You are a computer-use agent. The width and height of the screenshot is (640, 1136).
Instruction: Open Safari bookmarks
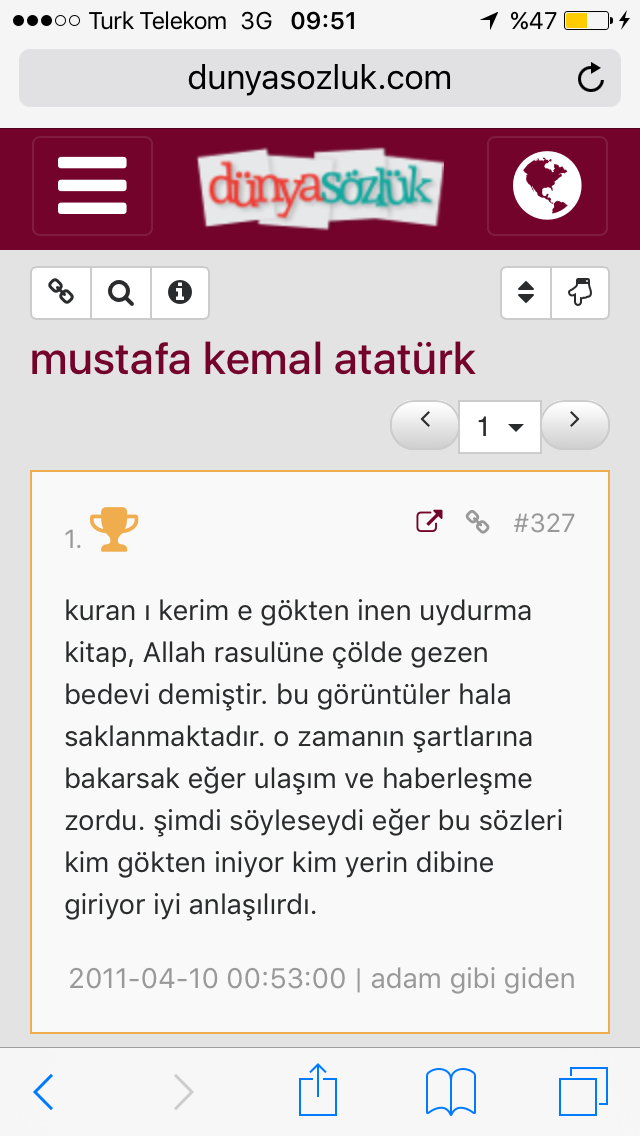pyautogui.click(x=451, y=1090)
